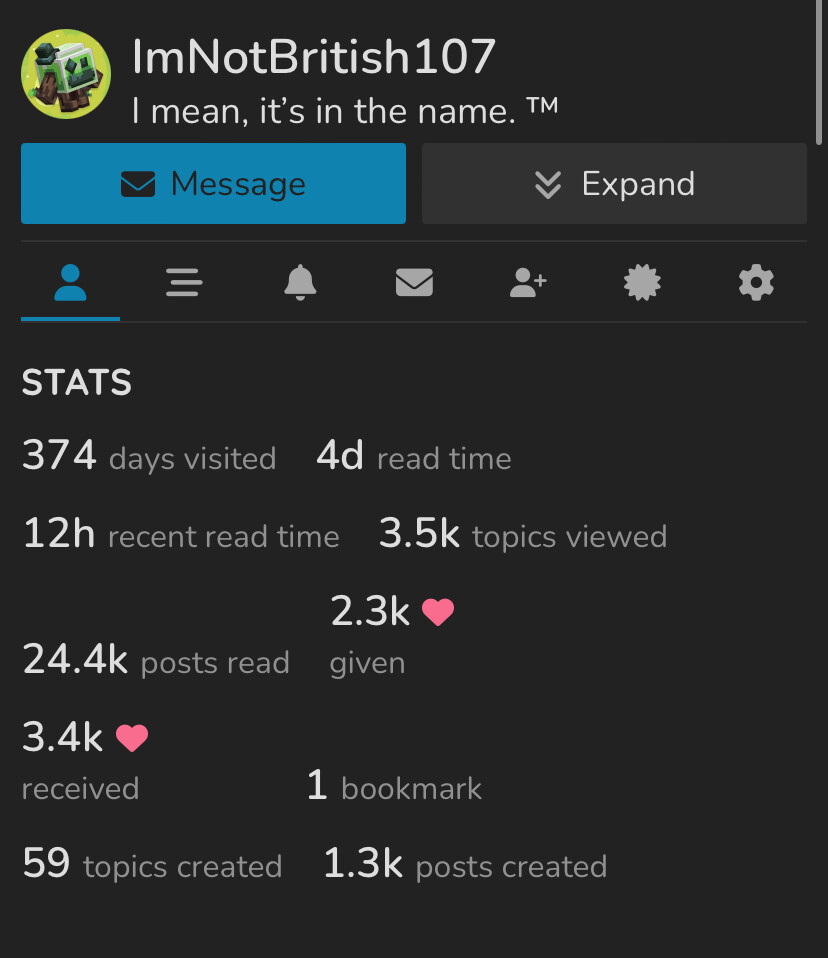This screenshot has width=828, height=958.
Task: Expand the profile details with the chevron
Action: pyautogui.click(x=548, y=183)
